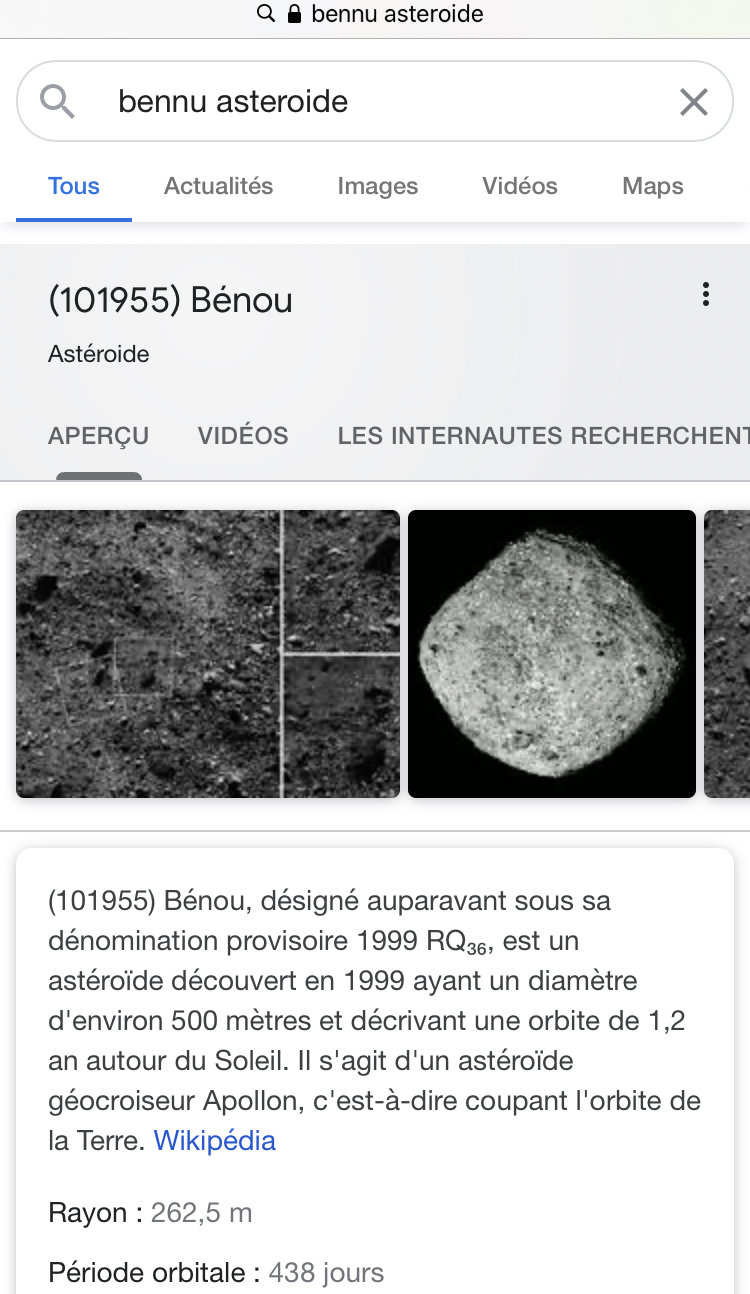Open the Bénou panel overflow menu

click(706, 294)
